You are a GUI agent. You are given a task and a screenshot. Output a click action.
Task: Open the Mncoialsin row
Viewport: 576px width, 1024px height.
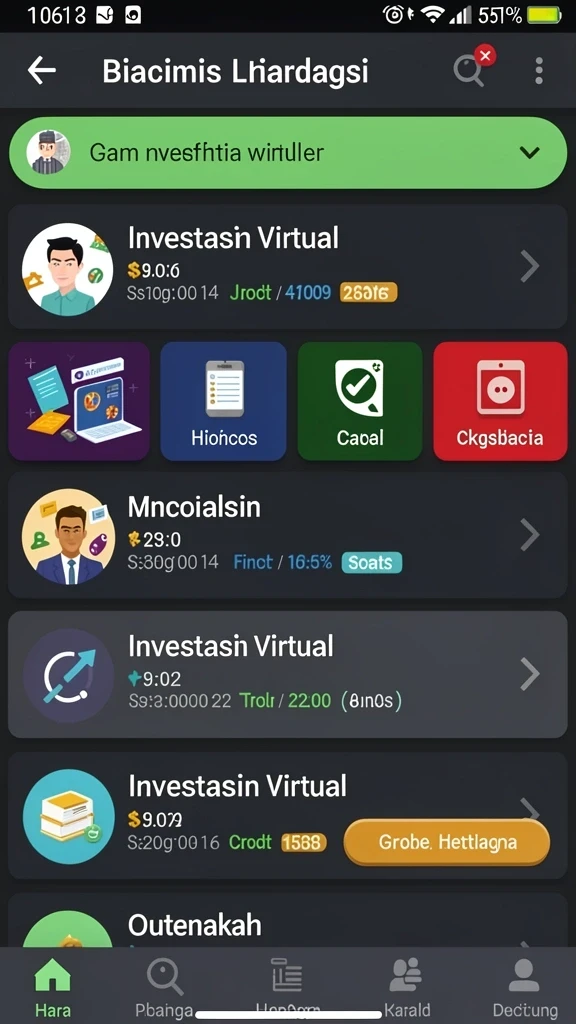tap(288, 535)
